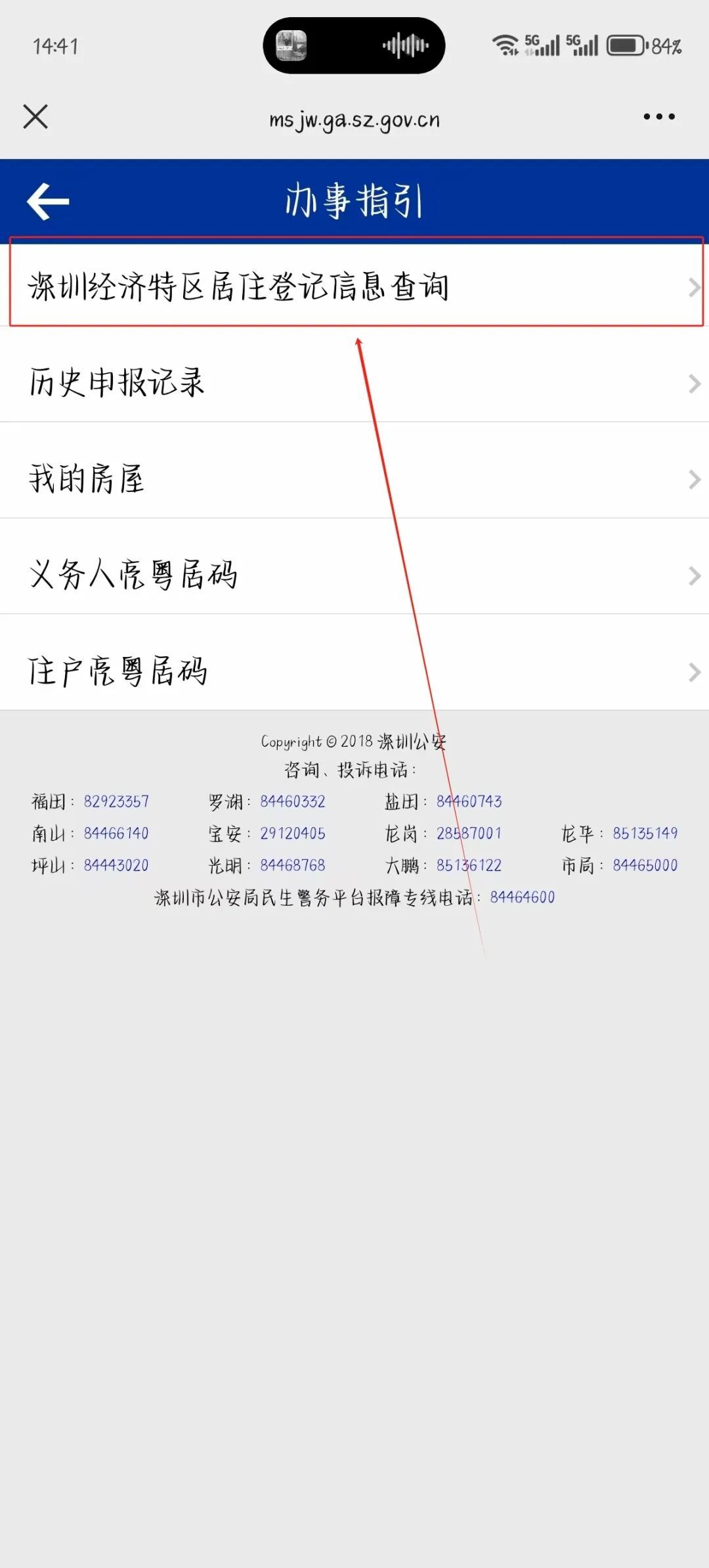Call 坪山 number 84443020
The height and width of the screenshot is (1568, 709).
(116, 865)
